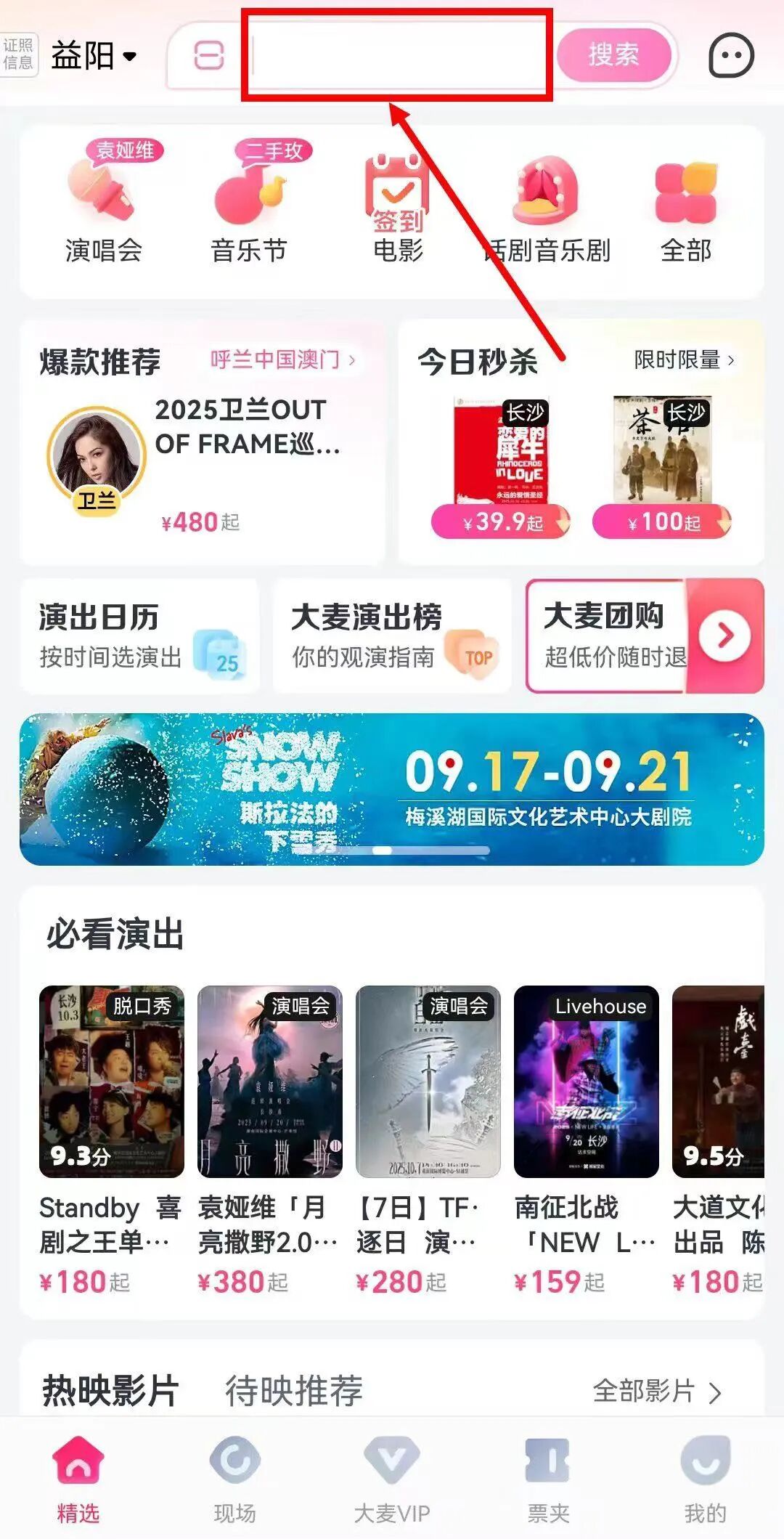Tap the search input field
Viewport: 784px width, 1539px height.
coord(398,56)
